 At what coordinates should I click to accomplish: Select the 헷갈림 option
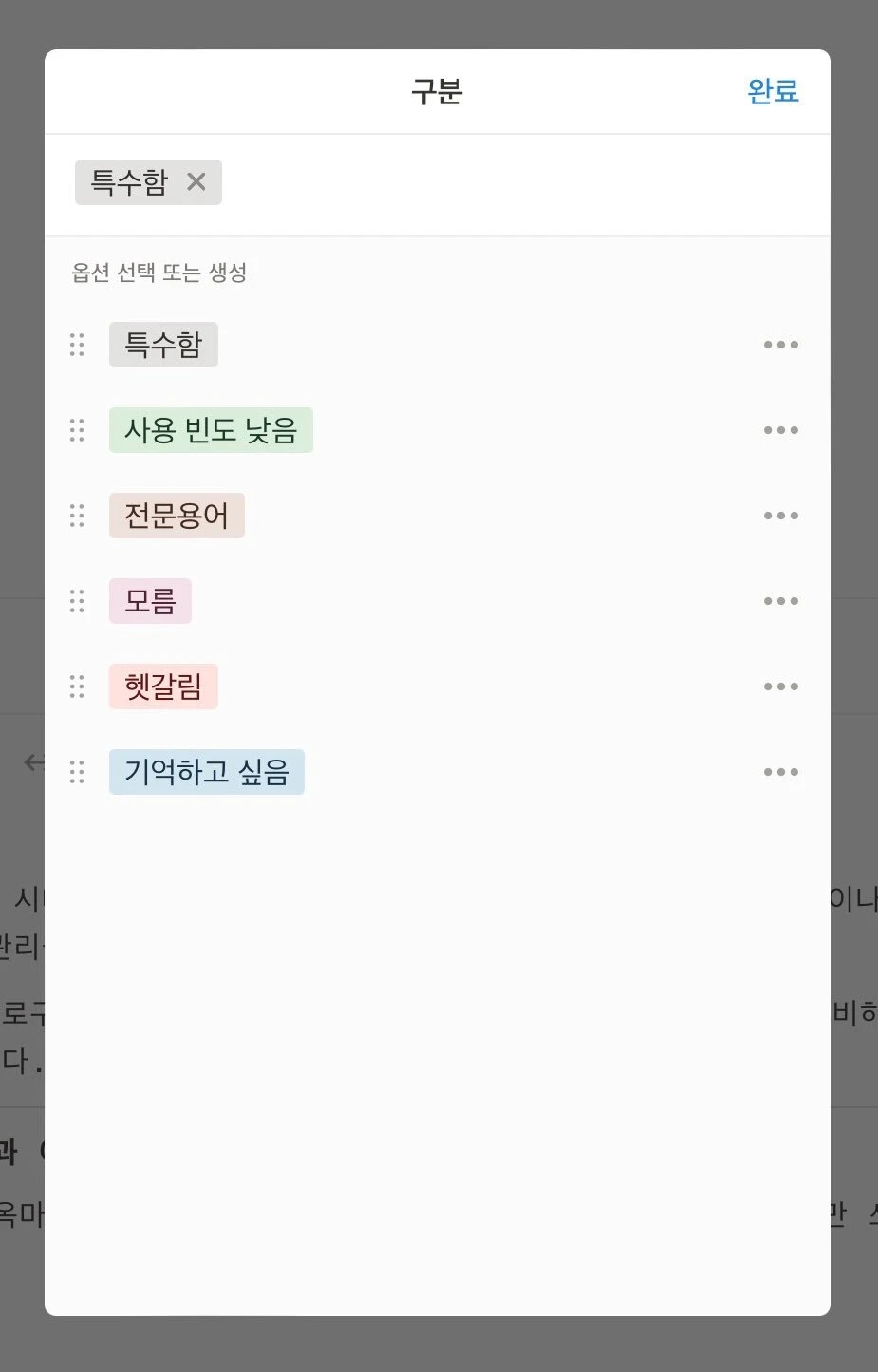click(x=163, y=686)
